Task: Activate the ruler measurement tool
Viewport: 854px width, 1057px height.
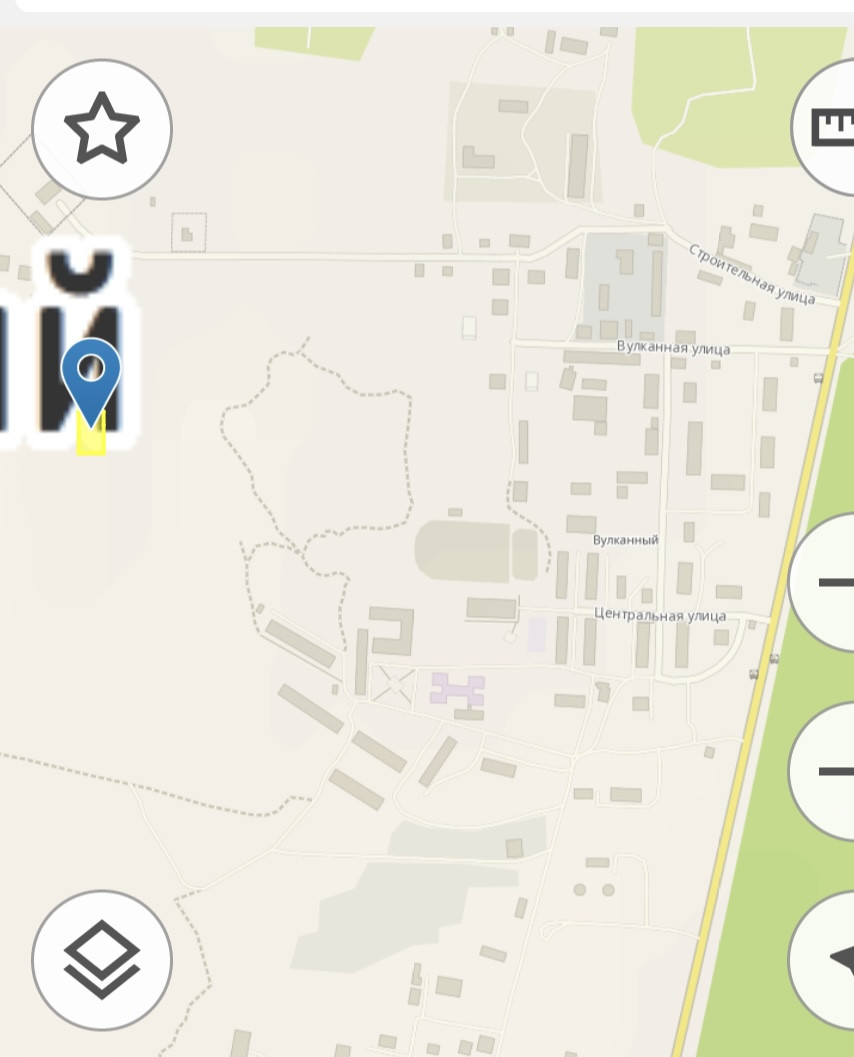Action: (828, 127)
